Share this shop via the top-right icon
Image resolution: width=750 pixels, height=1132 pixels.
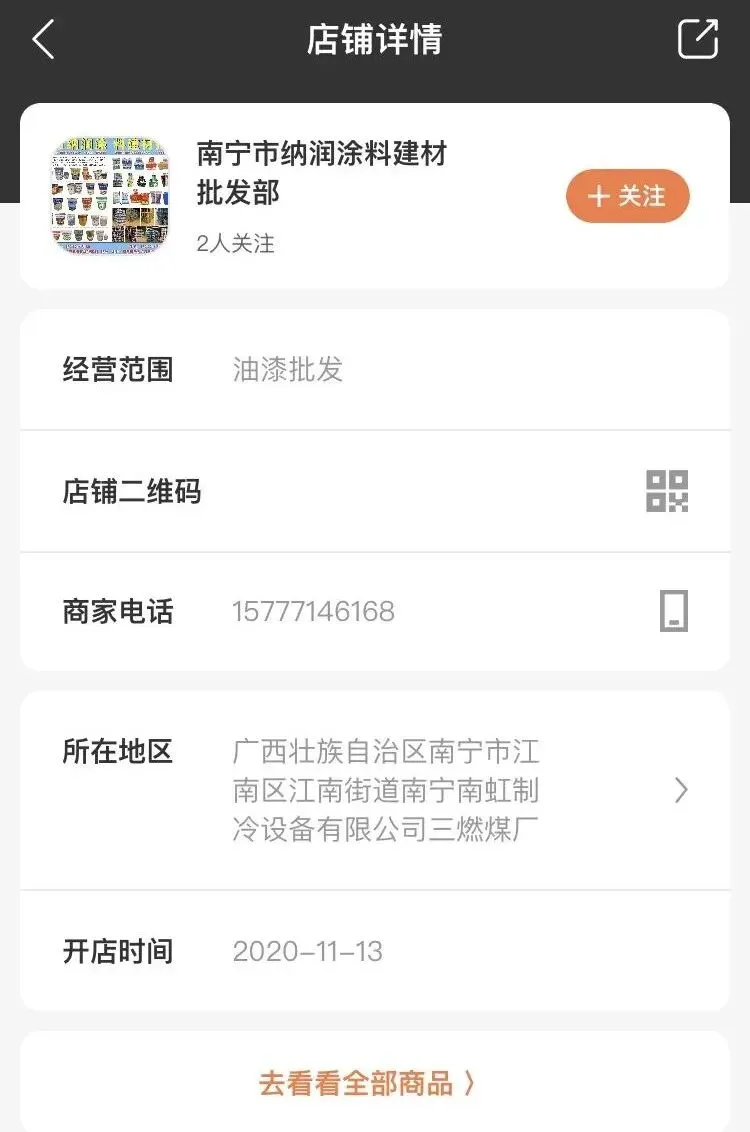[697, 38]
